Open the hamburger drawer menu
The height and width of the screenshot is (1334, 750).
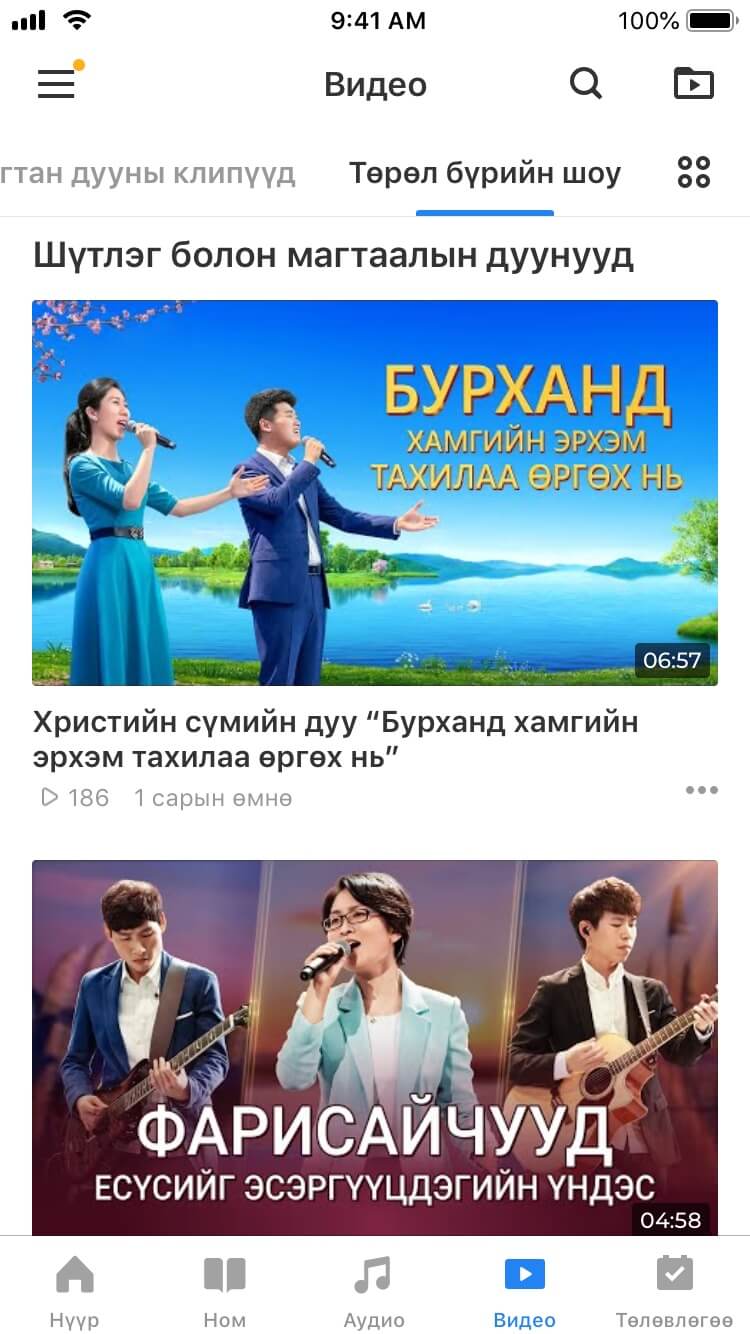57,84
